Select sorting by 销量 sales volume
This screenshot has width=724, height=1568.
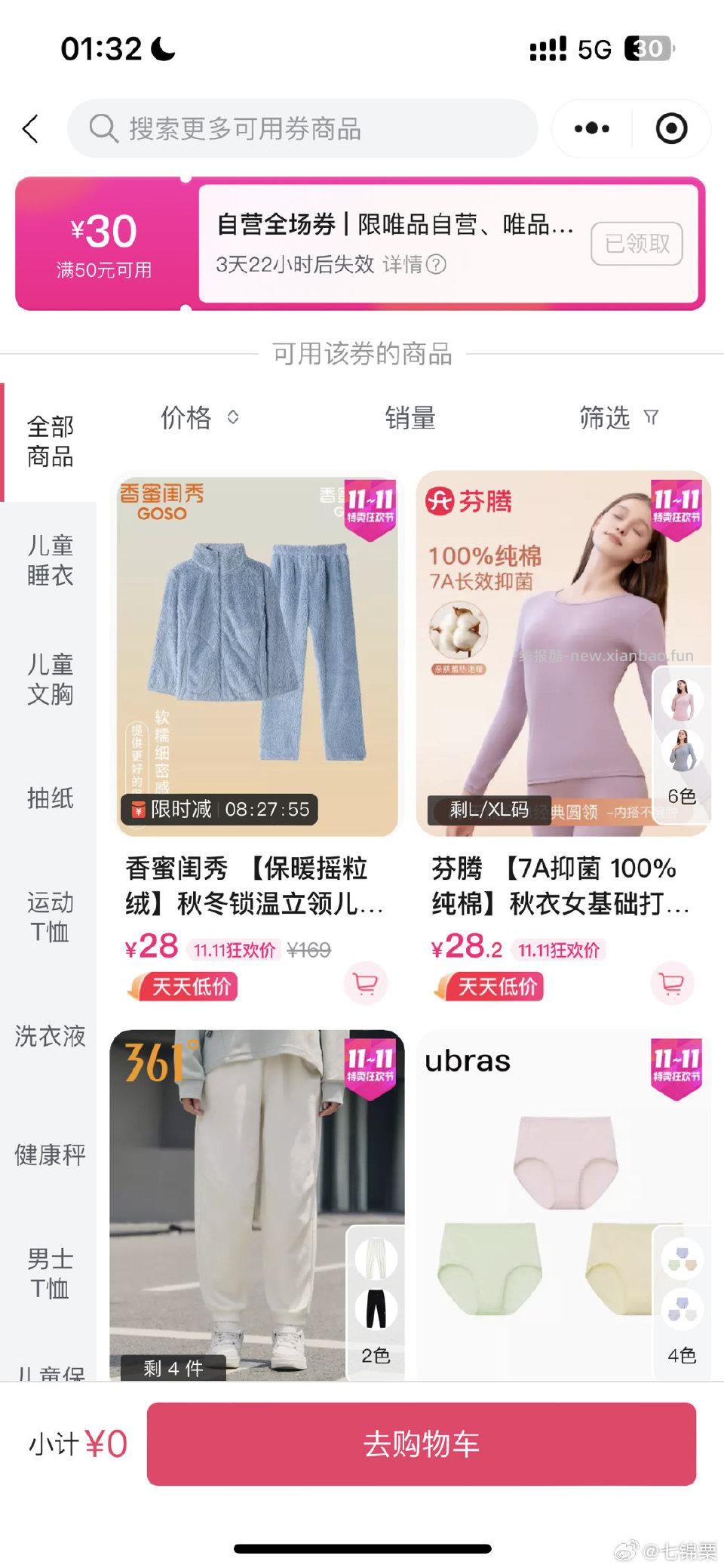[x=411, y=418]
